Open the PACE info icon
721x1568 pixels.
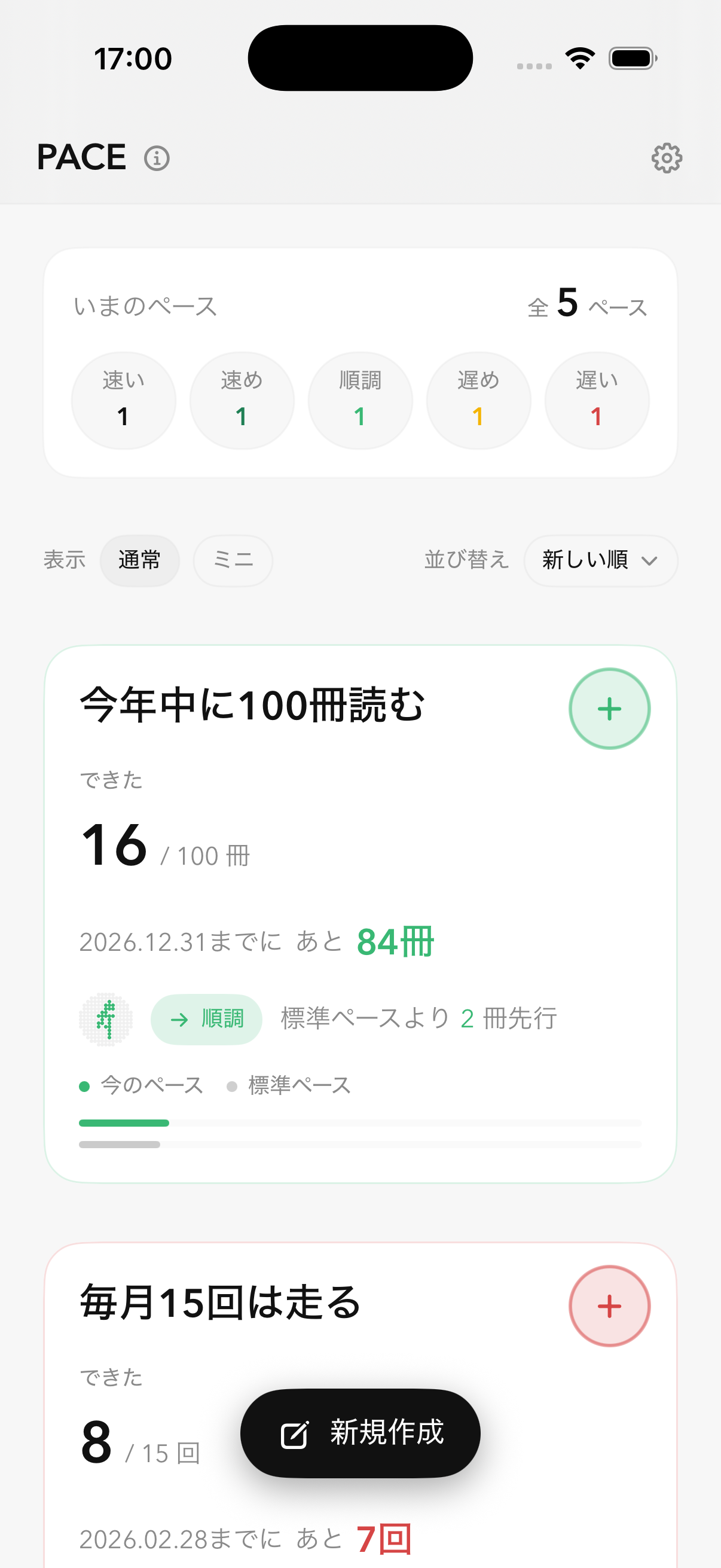157,159
